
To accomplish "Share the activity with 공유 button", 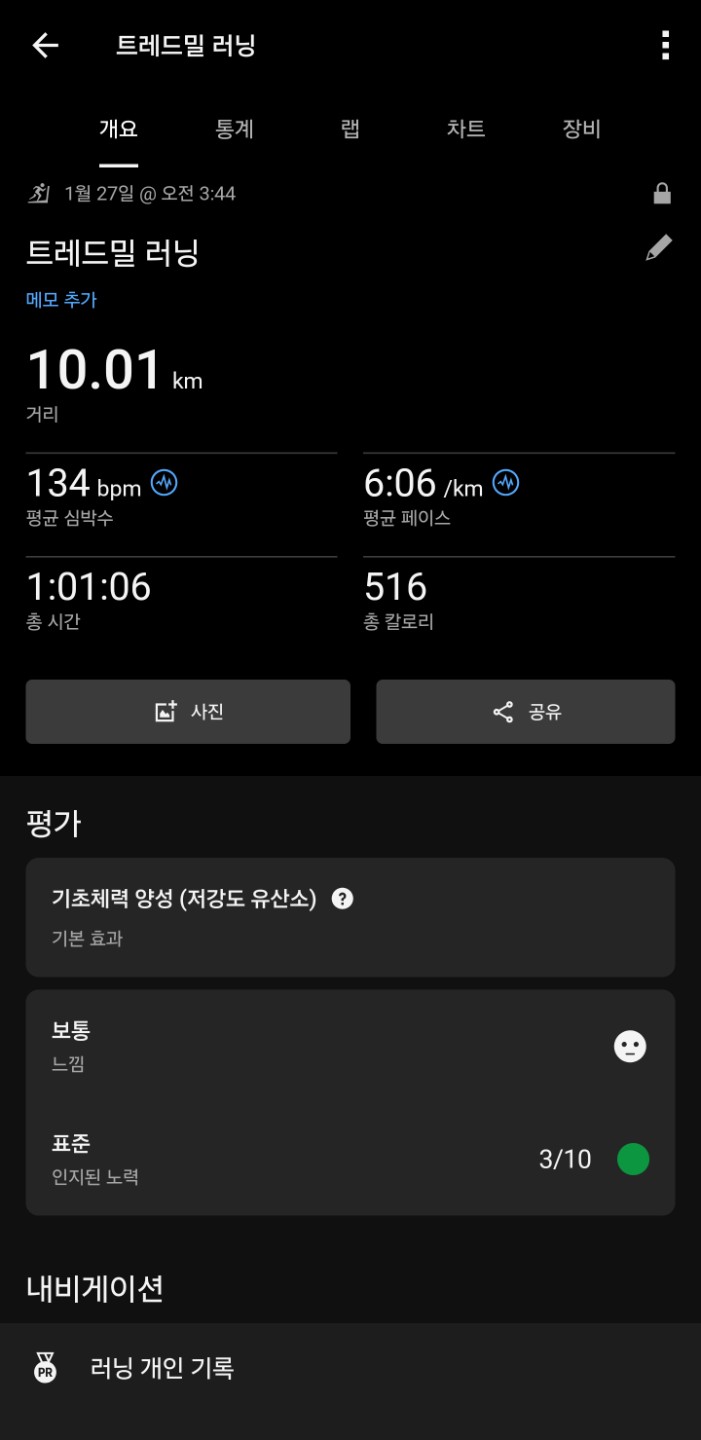I will [x=525, y=712].
